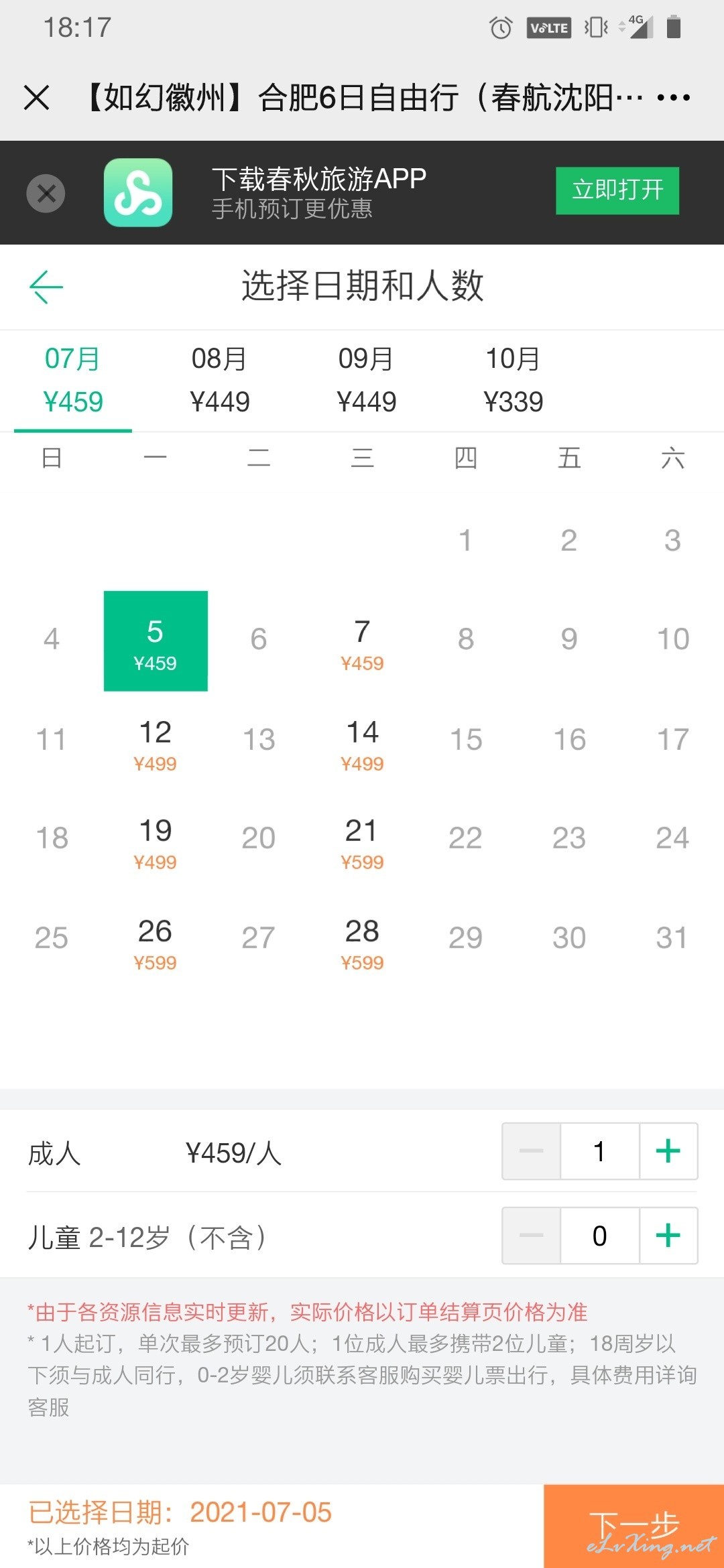Pick July 21 priced ¥599
The width and height of the screenshot is (724, 1568).
coord(362,840)
